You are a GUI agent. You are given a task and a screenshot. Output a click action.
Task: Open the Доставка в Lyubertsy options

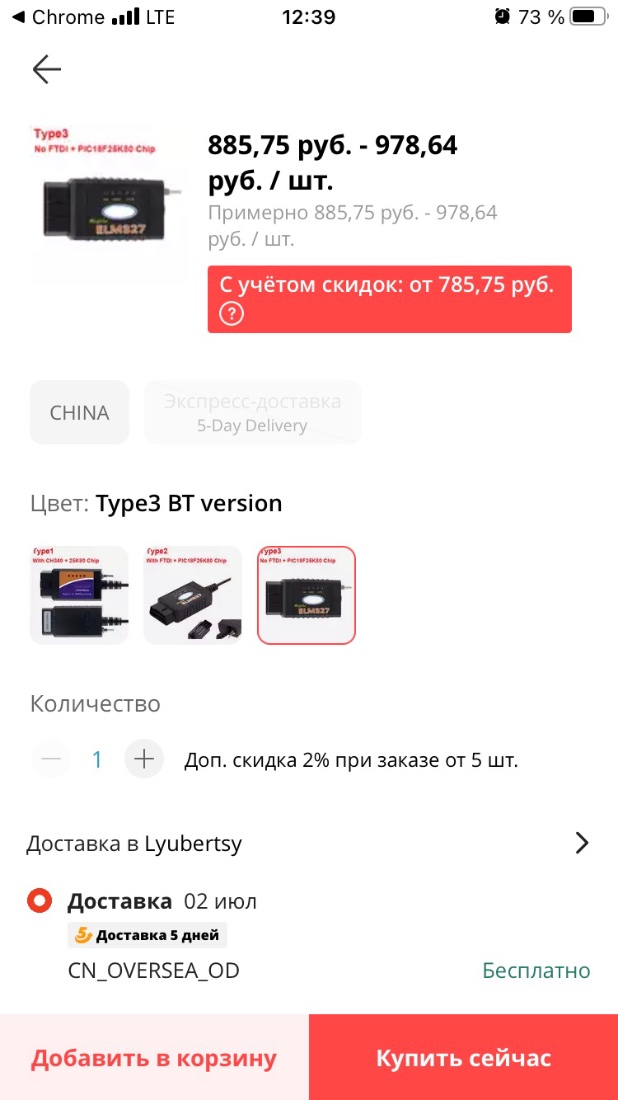tap(309, 843)
